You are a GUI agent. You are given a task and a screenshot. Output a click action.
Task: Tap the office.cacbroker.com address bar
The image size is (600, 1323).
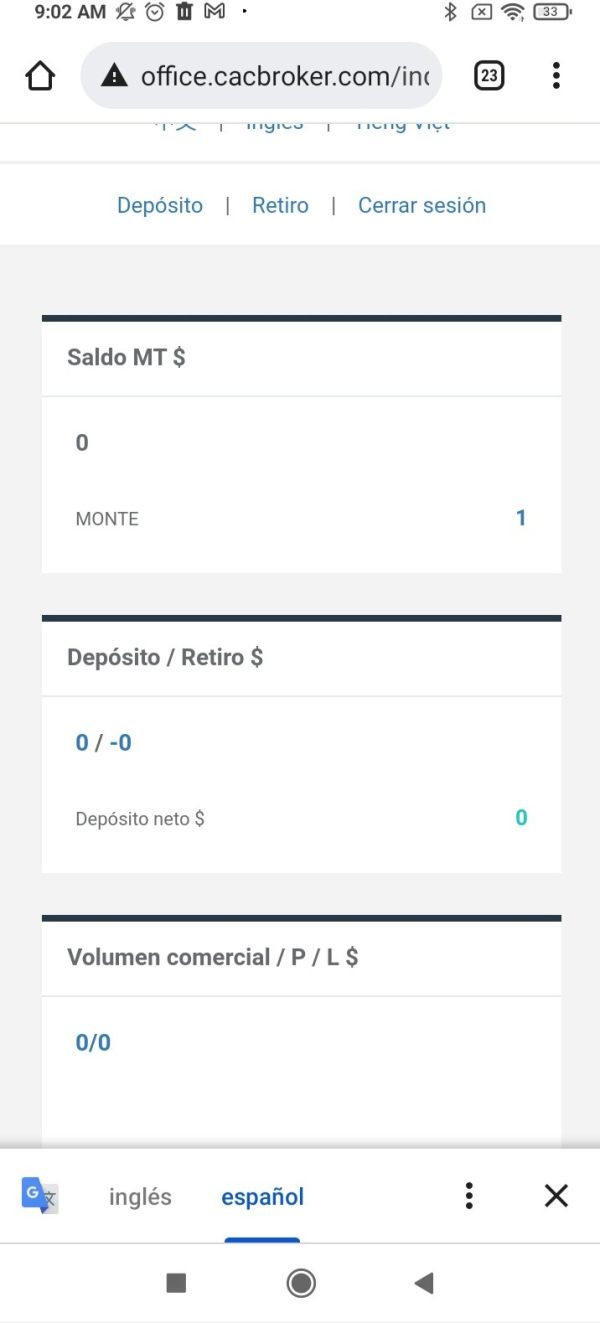click(x=261, y=76)
